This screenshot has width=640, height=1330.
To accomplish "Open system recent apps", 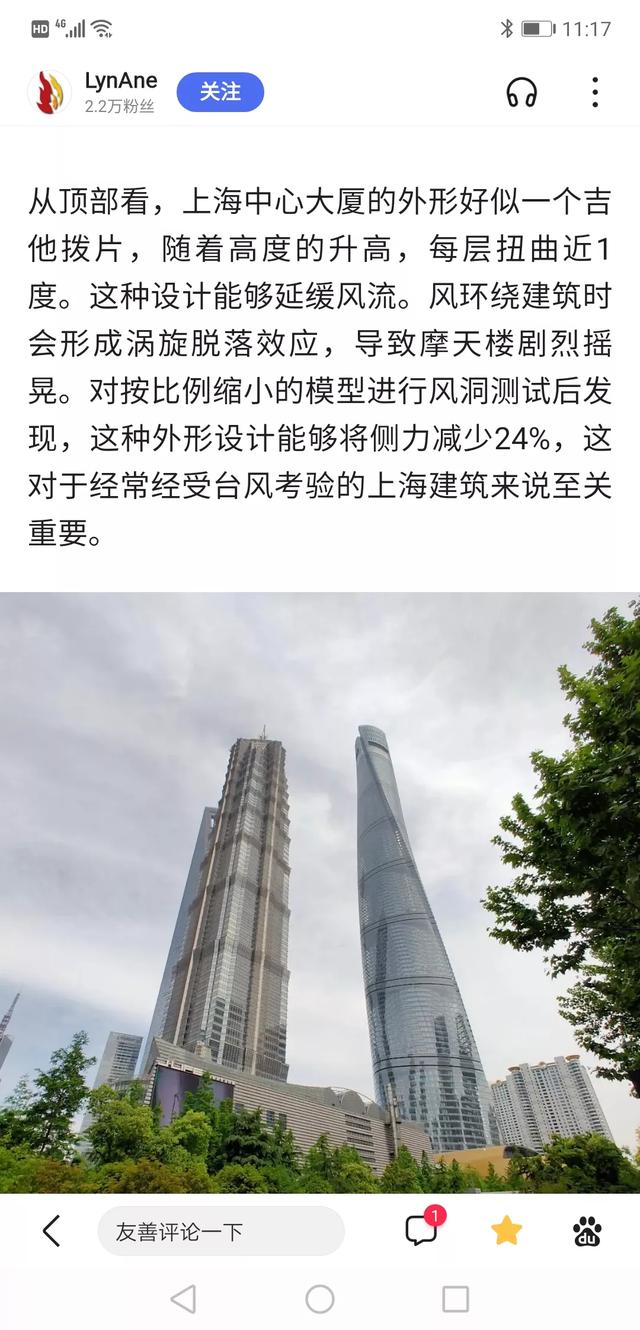I will pos(455,1299).
